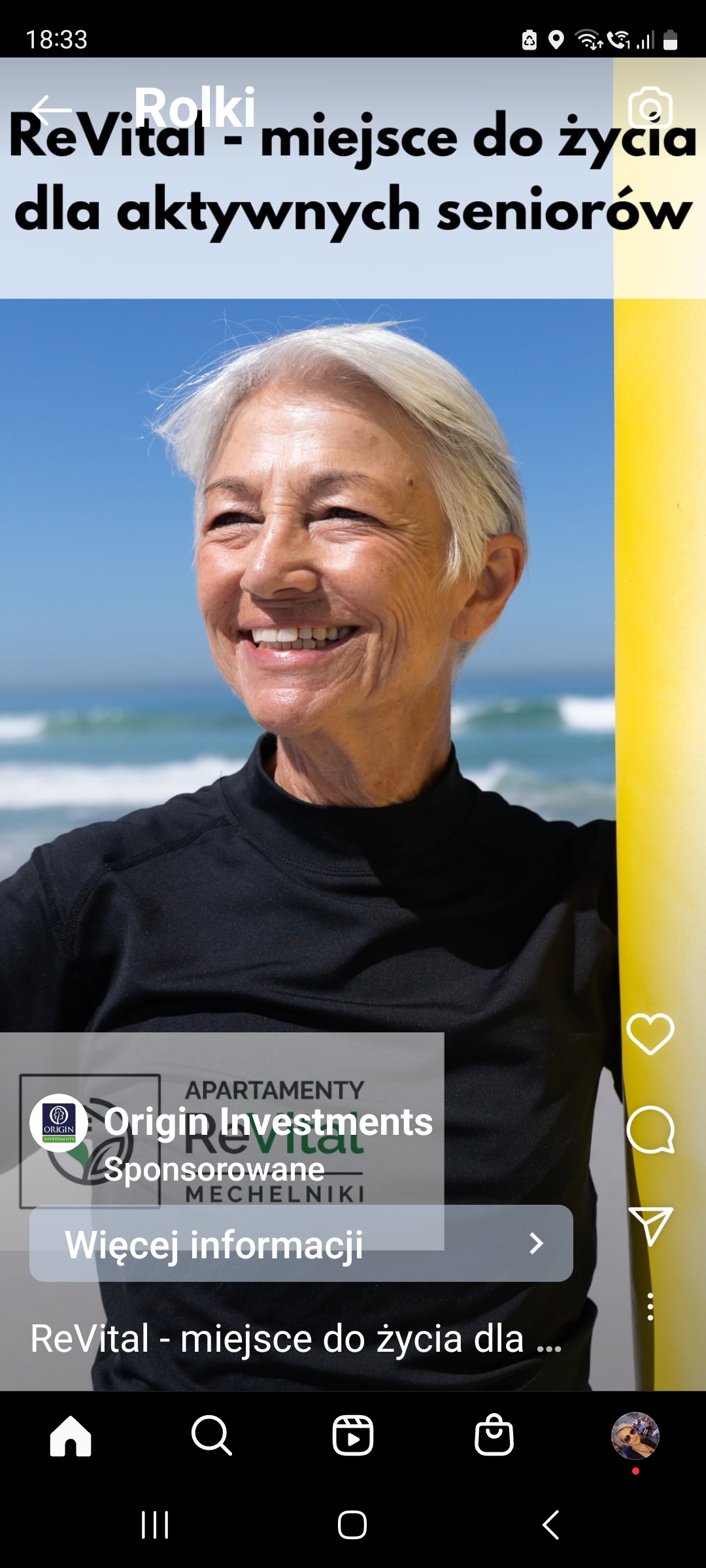Image resolution: width=706 pixels, height=1568 pixels.
Task: Switch to the Search tab
Action: [212, 1435]
